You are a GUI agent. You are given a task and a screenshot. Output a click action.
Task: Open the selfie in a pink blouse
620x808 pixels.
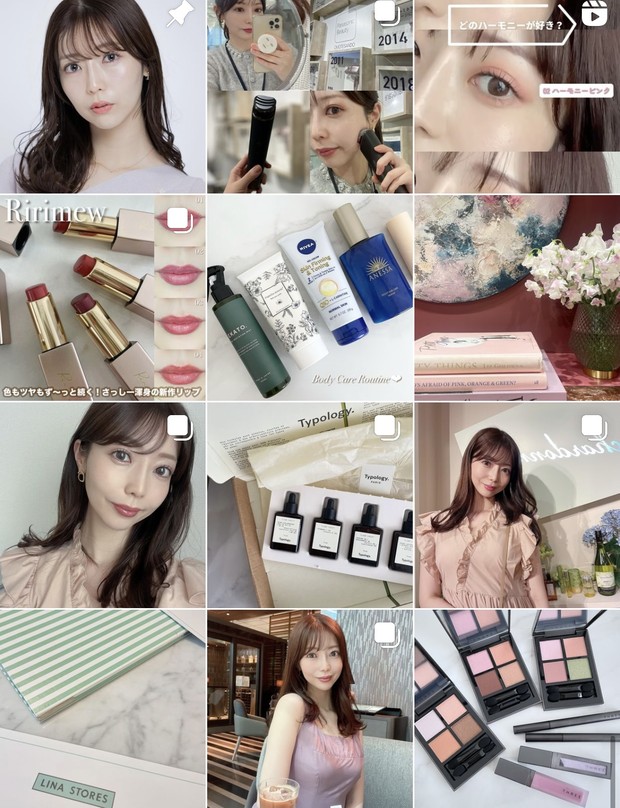coord(102,505)
